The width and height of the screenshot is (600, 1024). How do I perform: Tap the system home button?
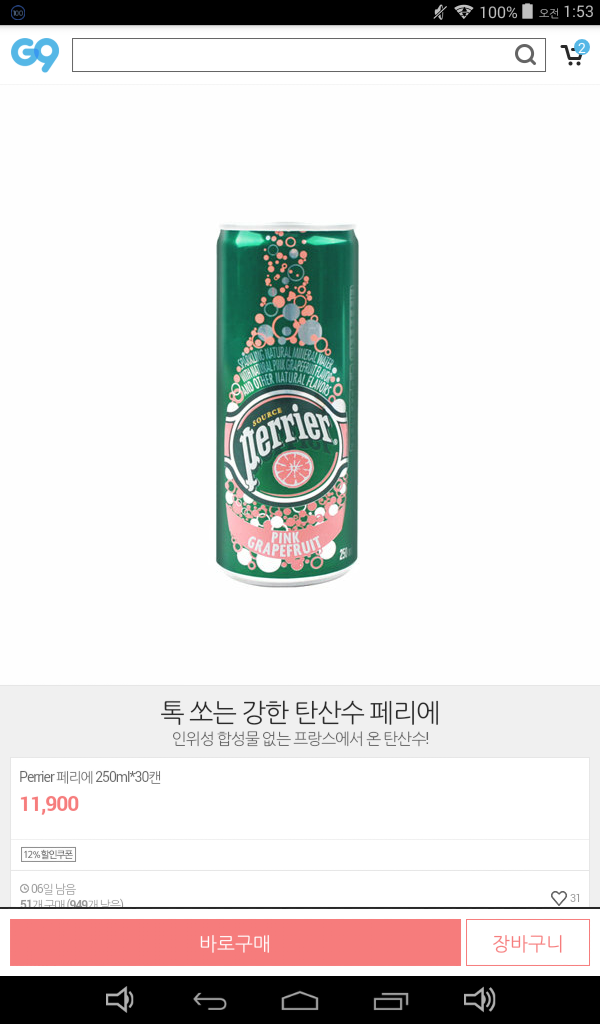[300, 1000]
